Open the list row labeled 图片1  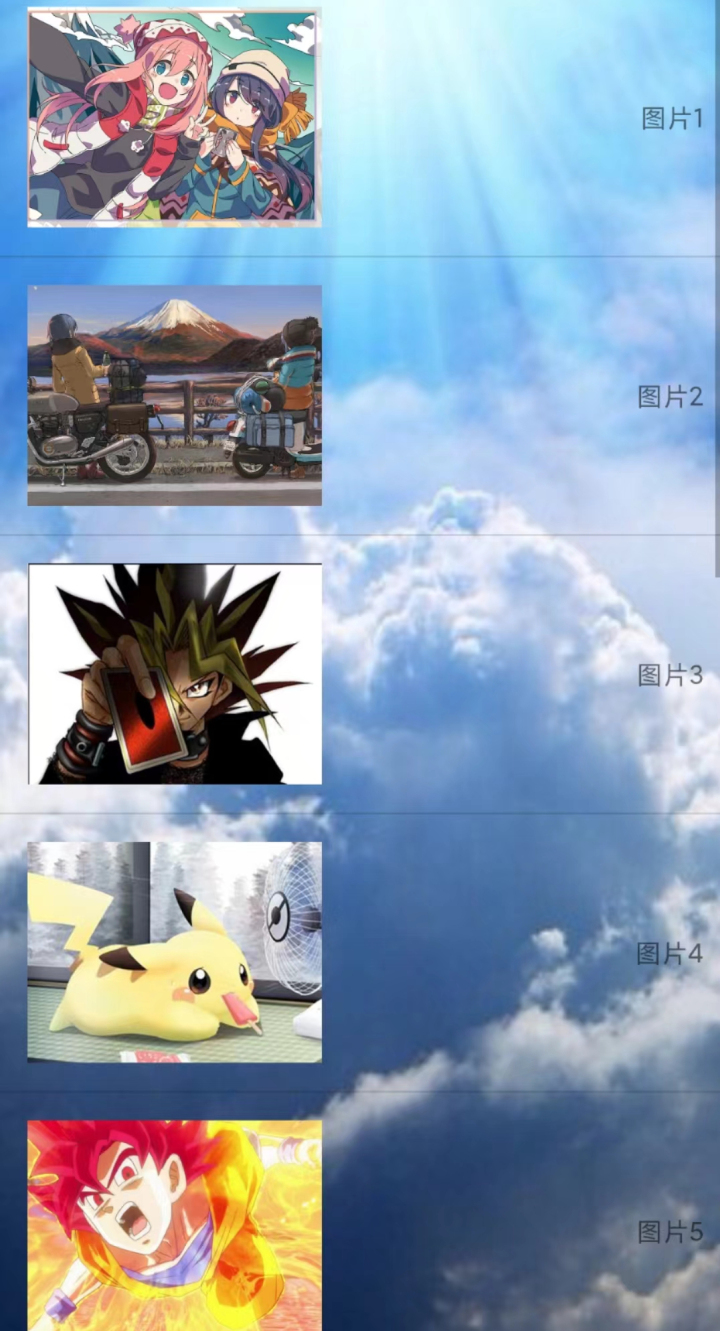[x=360, y=118]
